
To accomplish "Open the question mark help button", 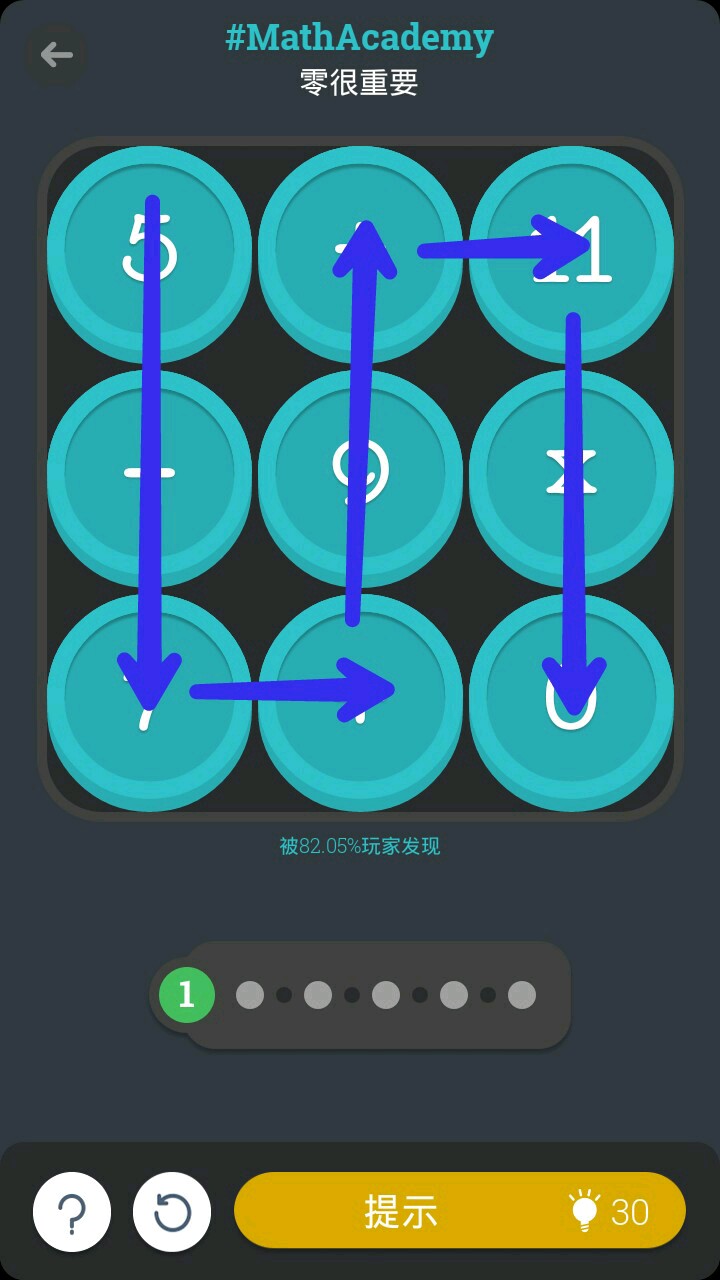I will click(72, 1212).
